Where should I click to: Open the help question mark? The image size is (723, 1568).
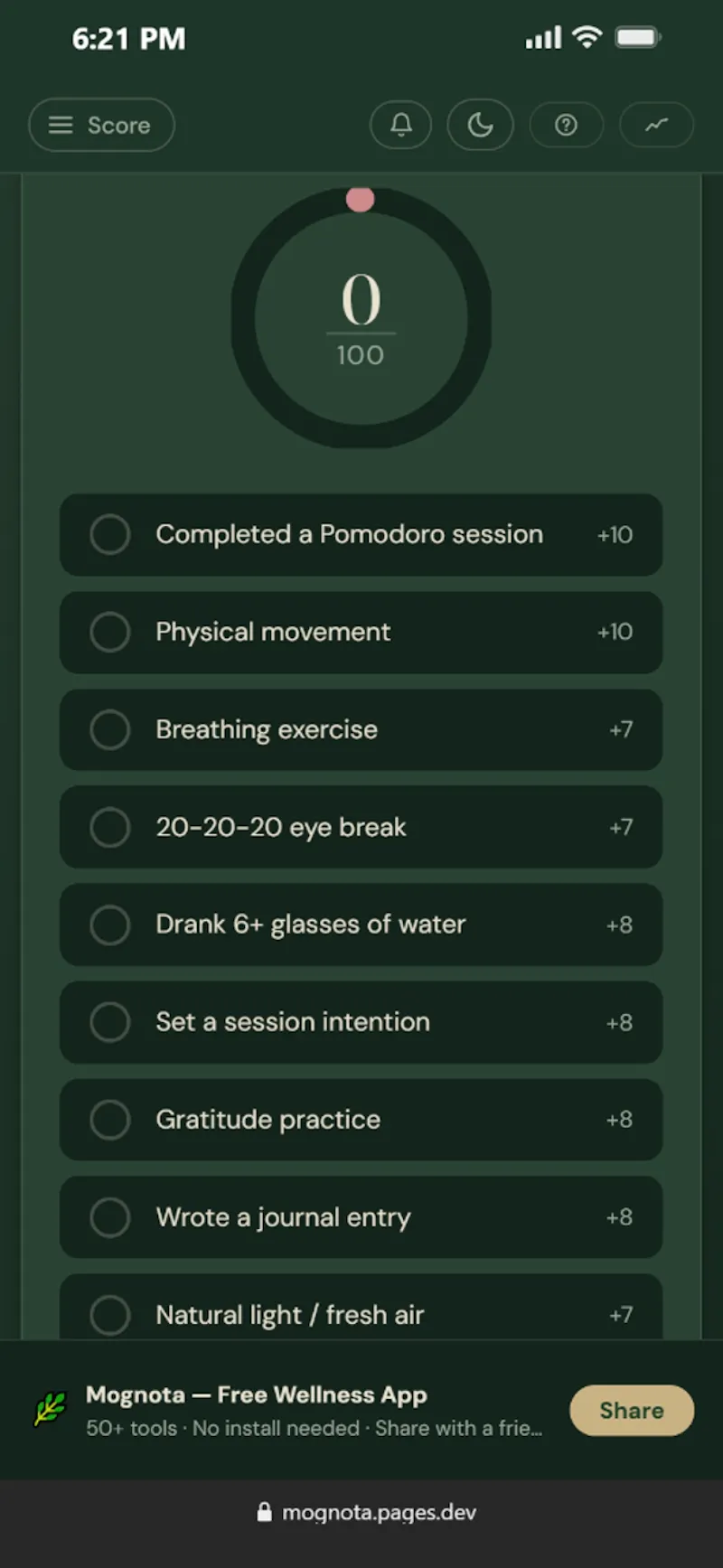[566, 125]
